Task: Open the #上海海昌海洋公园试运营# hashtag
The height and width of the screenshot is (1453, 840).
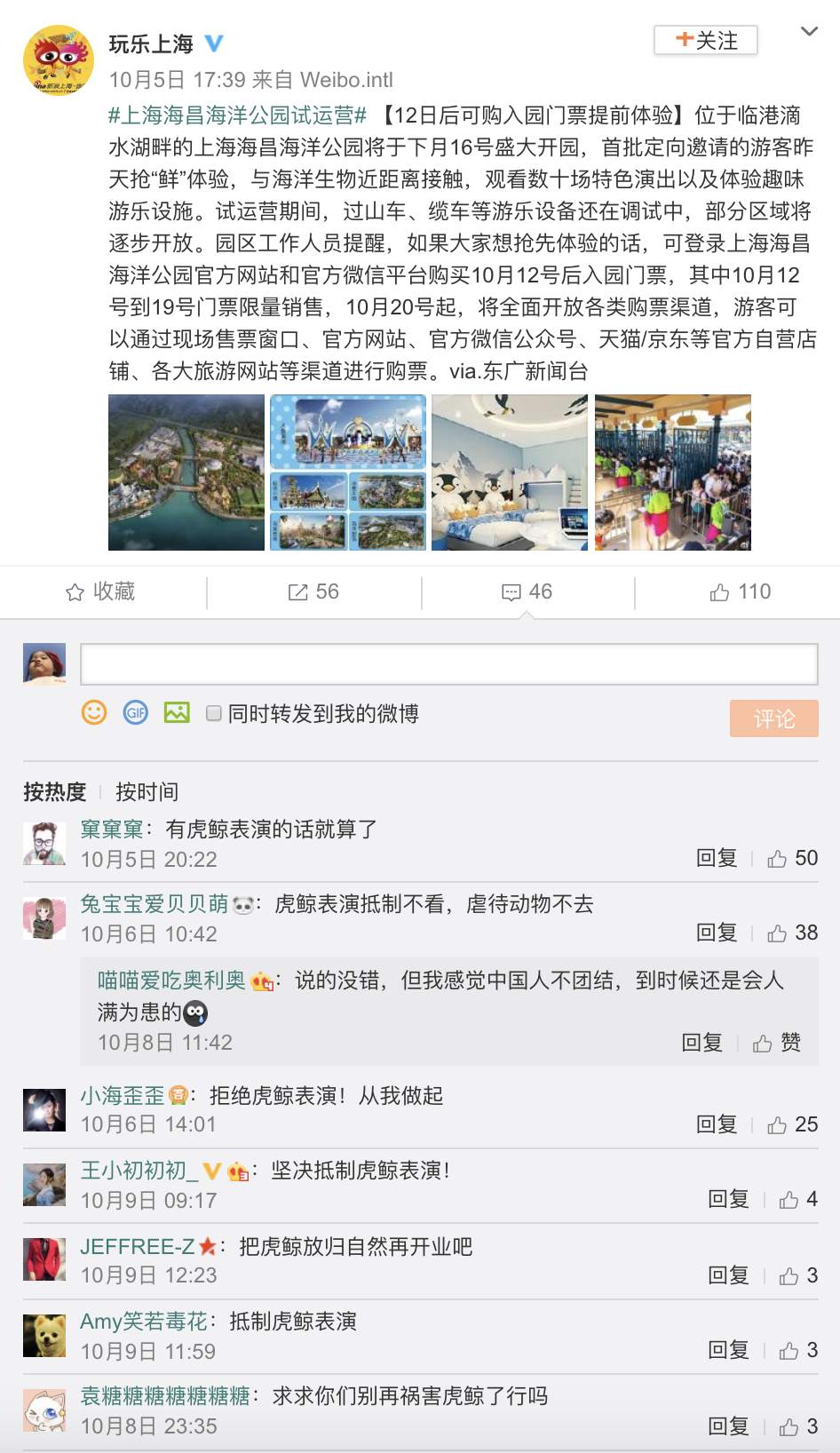Action: pos(237,115)
